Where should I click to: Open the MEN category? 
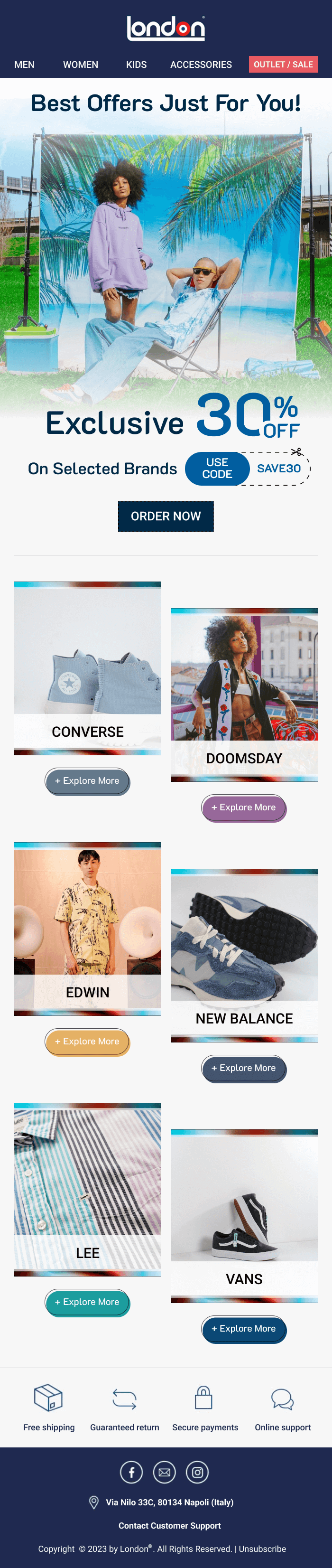[x=24, y=65]
